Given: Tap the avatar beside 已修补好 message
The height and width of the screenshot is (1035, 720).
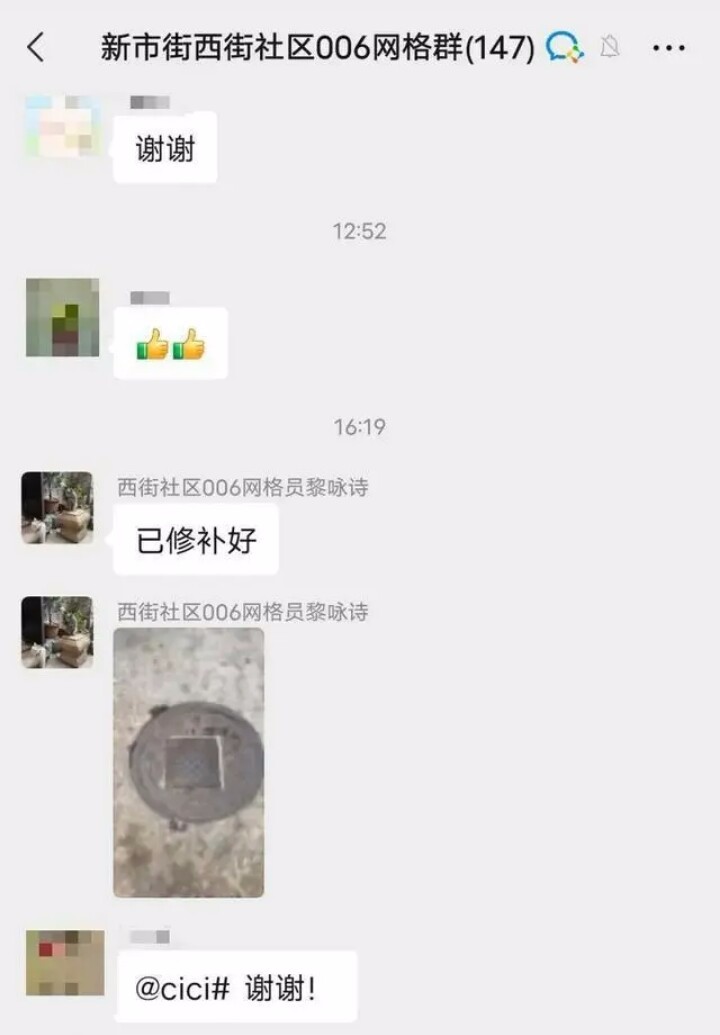Looking at the screenshot, I should (x=57, y=508).
